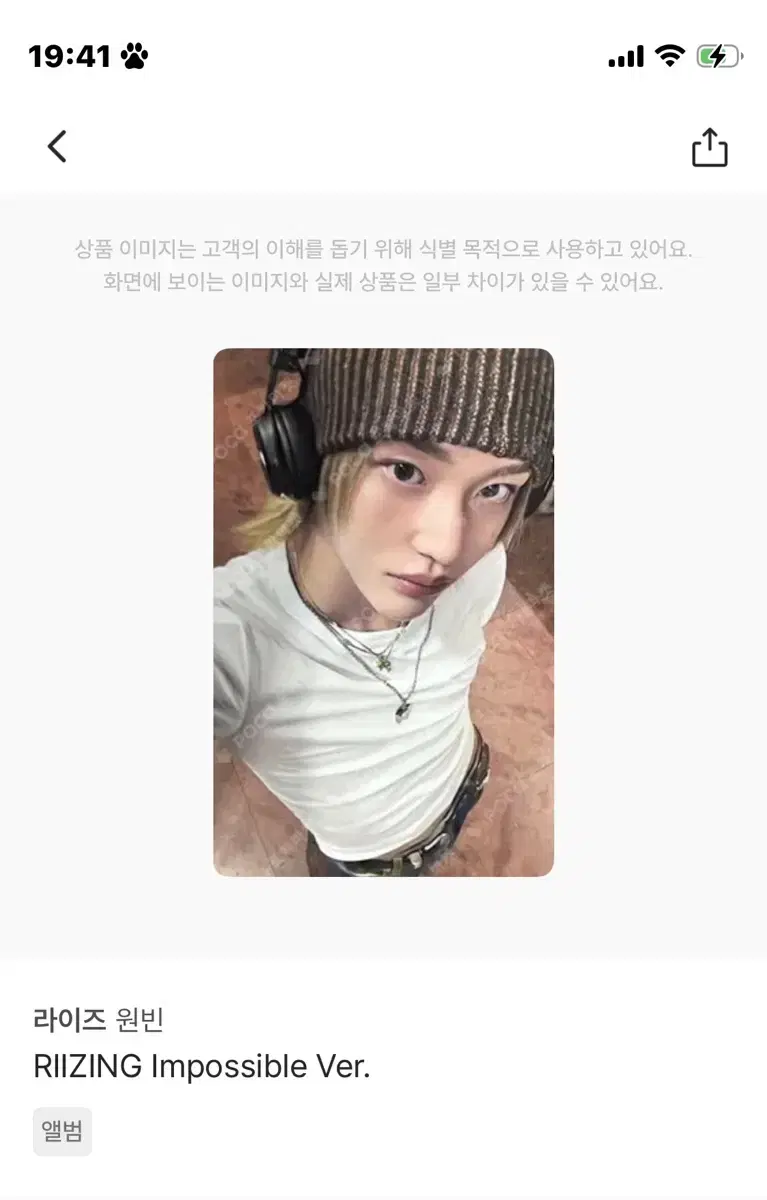Tap the paw print icon beside the clock

pos(133,56)
